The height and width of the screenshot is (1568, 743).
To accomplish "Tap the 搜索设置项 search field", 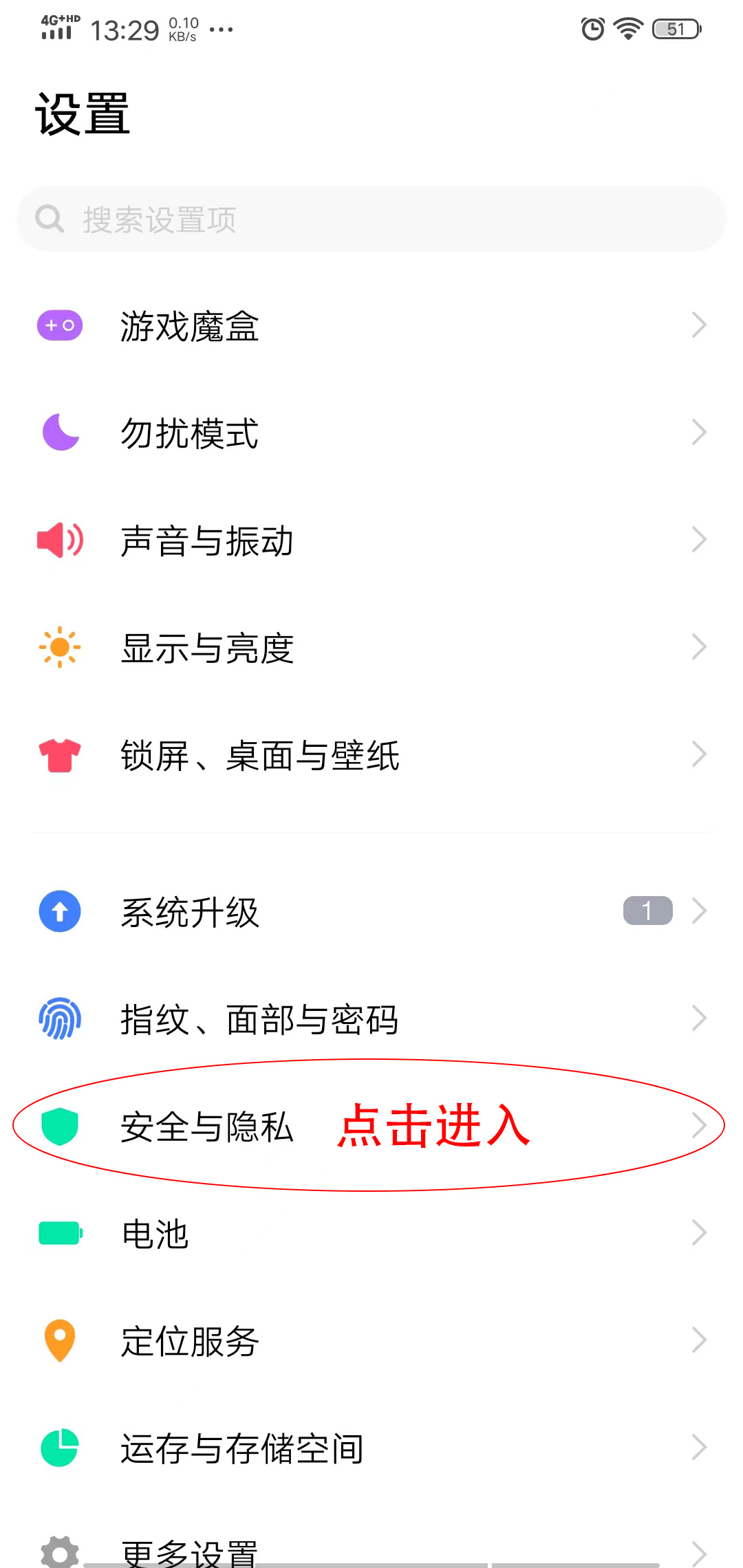I will (x=371, y=219).
